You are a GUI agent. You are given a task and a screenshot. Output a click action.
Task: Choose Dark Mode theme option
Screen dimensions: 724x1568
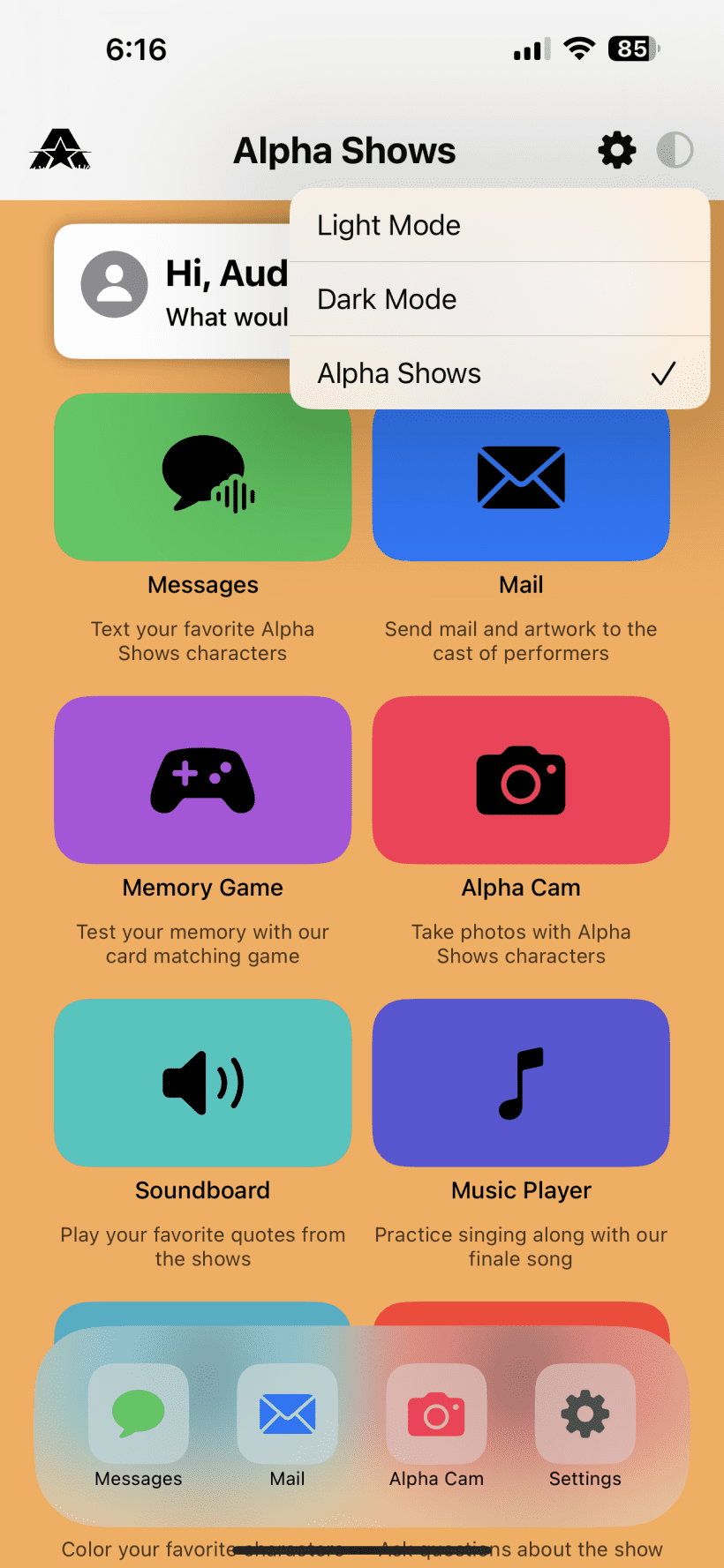pyautogui.click(x=499, y=299)
